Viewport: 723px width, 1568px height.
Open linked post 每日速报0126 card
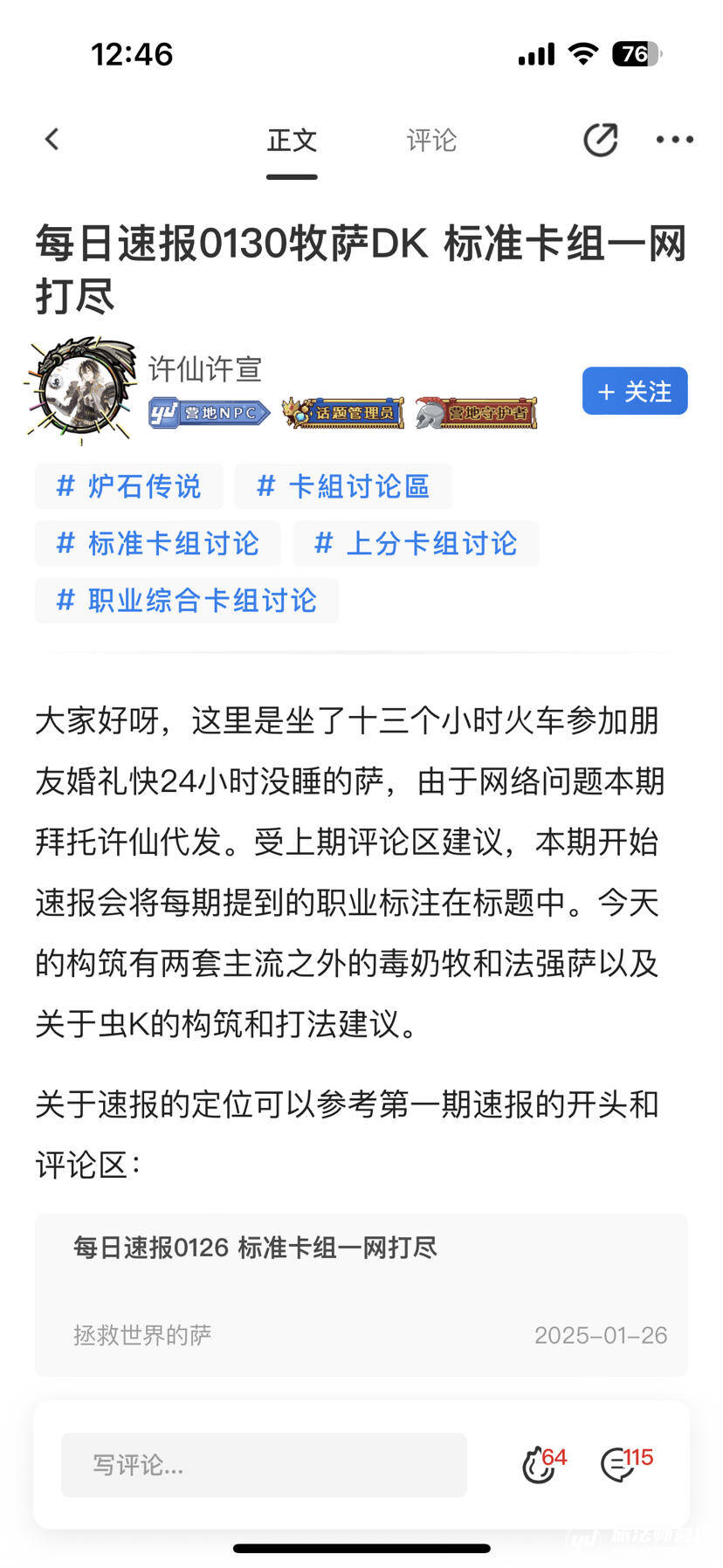361,1295
